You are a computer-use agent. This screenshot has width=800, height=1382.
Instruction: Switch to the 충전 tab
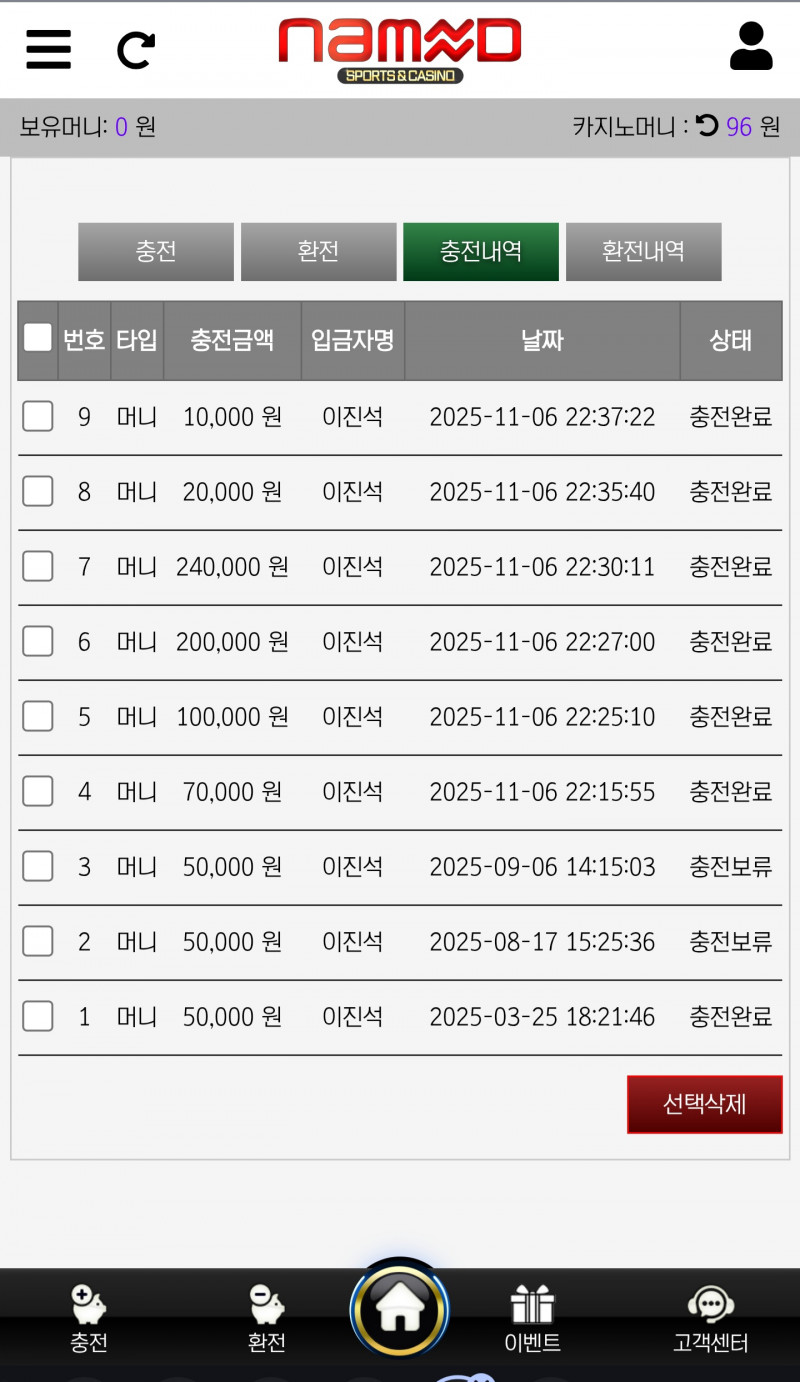pos(156,251)
